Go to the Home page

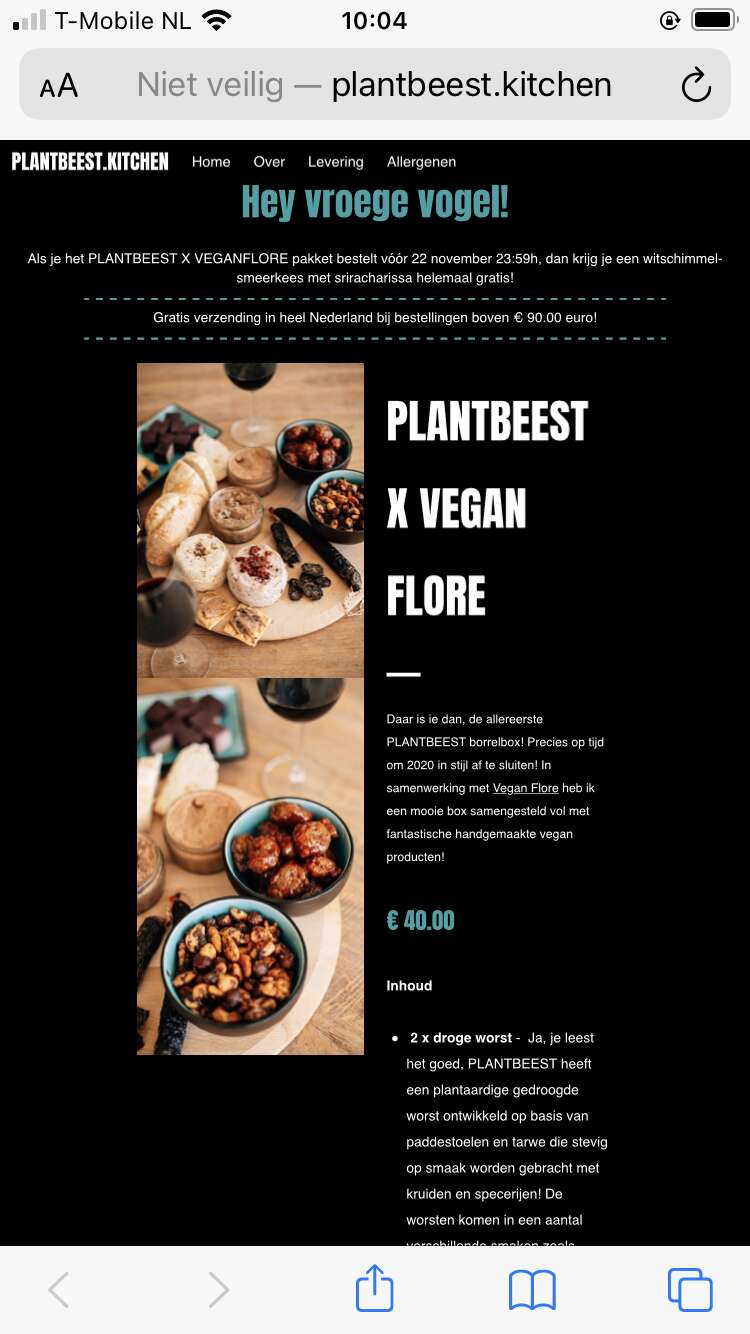[211, 161]
